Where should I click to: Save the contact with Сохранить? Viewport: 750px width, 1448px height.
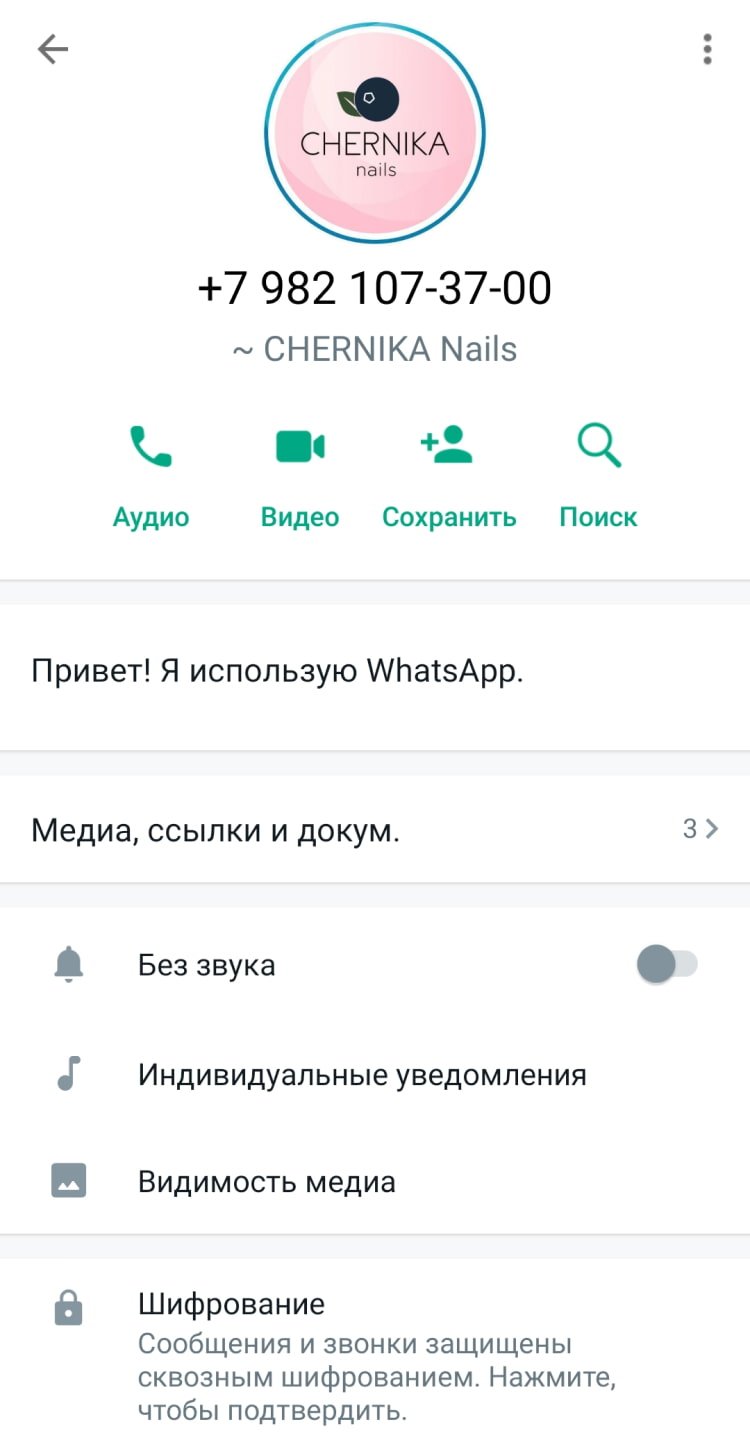click(x=449, y=474)
